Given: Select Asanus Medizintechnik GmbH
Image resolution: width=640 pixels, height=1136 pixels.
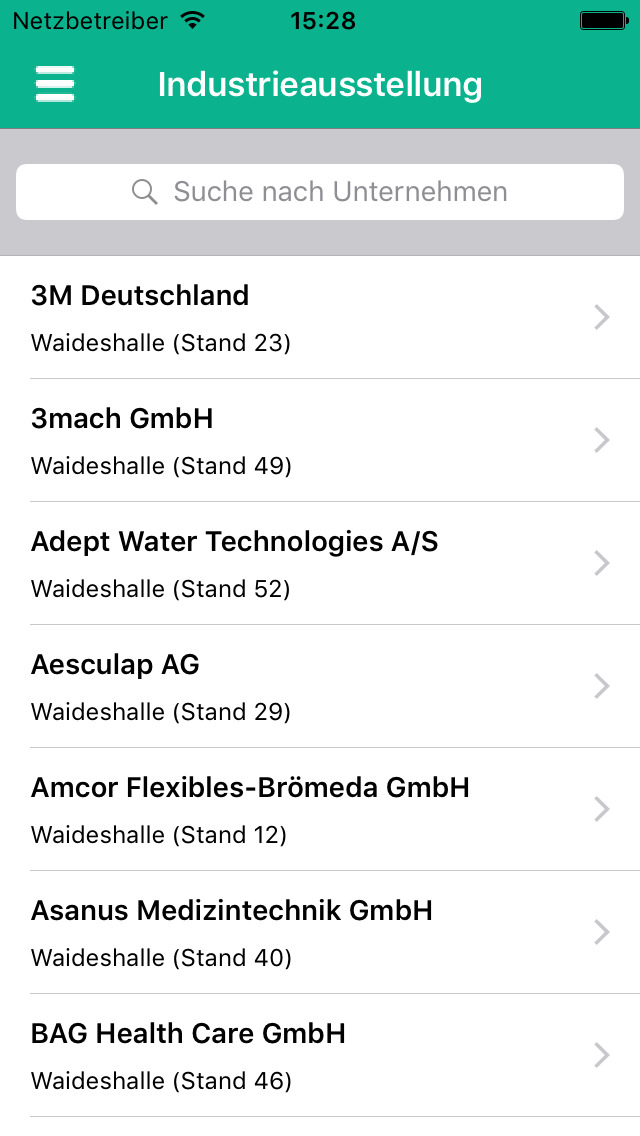Looking at the screenshot, I should (320, 933).
